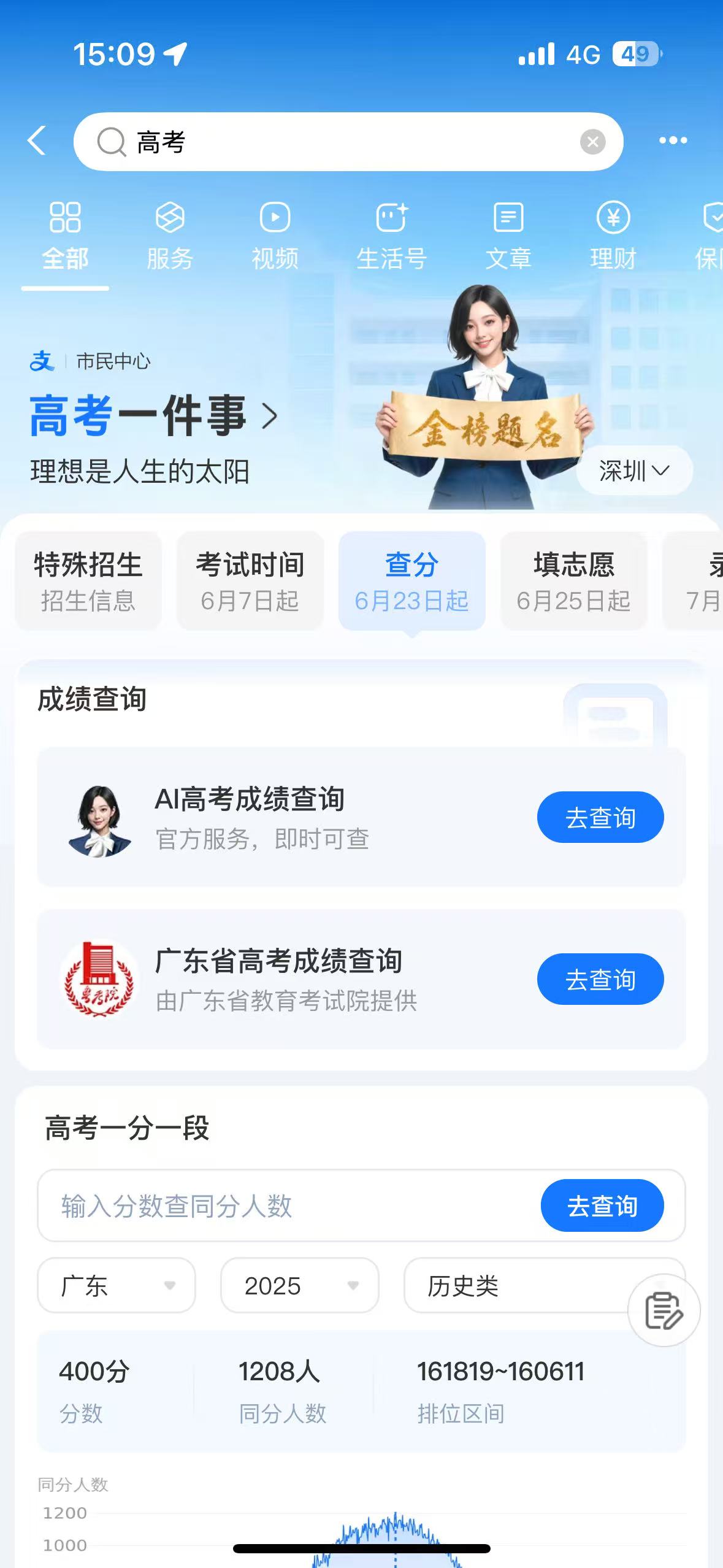Image resolution: width=723 pixels, height=1568 pixels.
Task: Open the floating feedback note icon
Action: pos(664,1310)
